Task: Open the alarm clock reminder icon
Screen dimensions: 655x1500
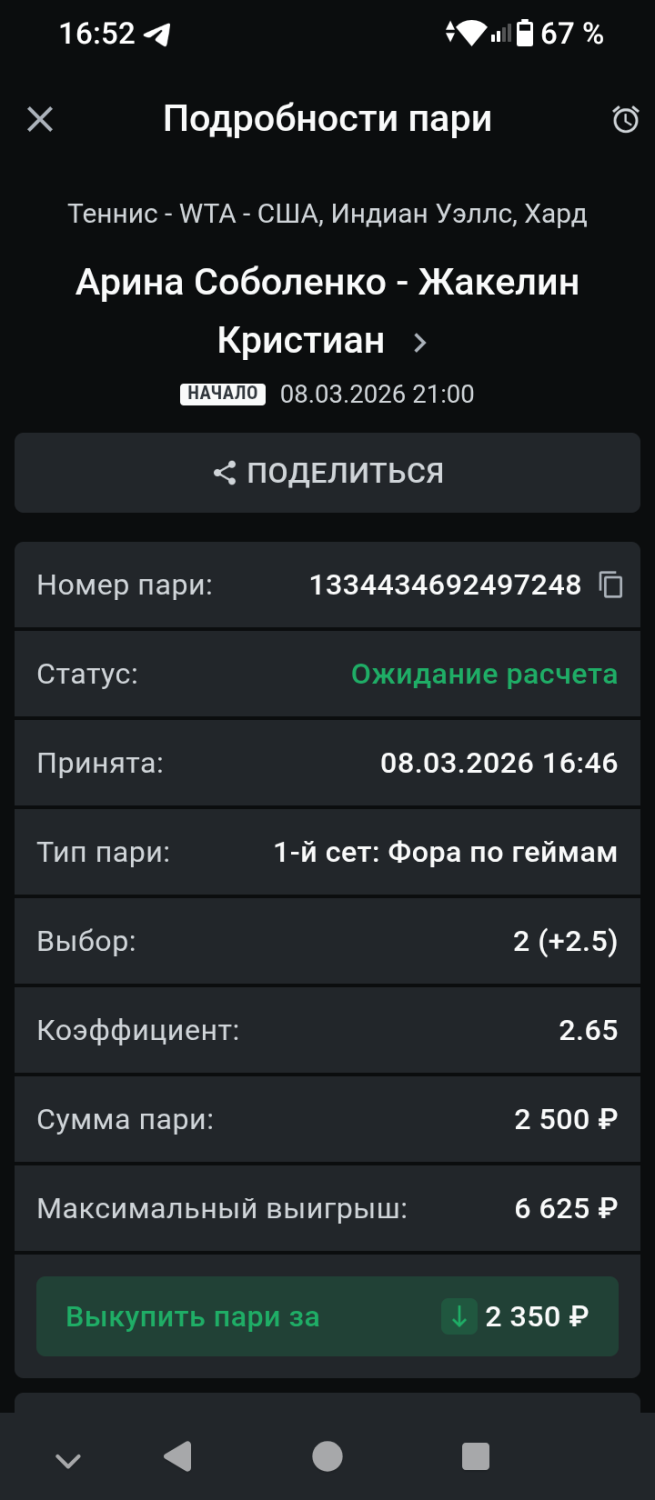Action: 625,120
